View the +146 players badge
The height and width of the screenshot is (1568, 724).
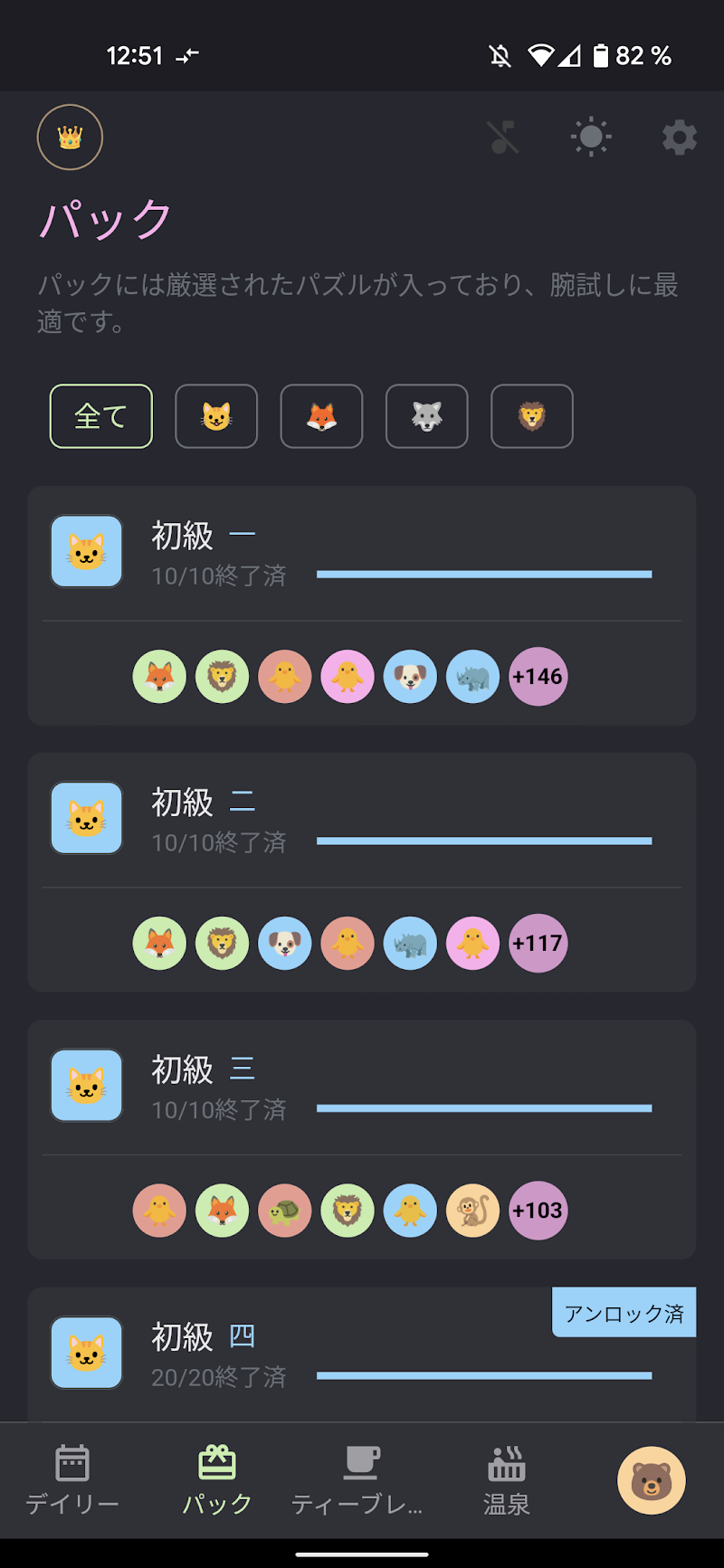pyautogui.click(x=538, y=677)
